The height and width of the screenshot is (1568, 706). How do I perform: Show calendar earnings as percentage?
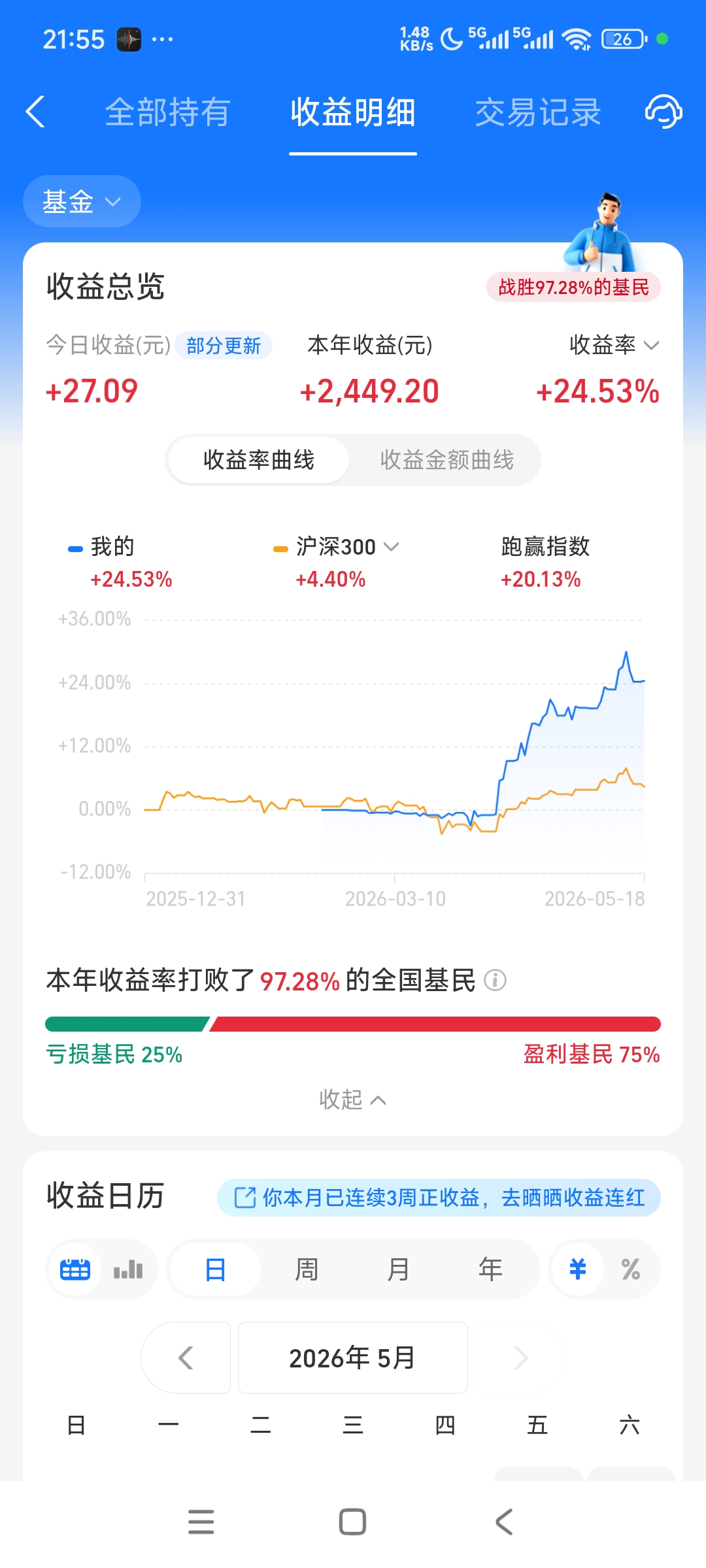tap(631, 1269)
